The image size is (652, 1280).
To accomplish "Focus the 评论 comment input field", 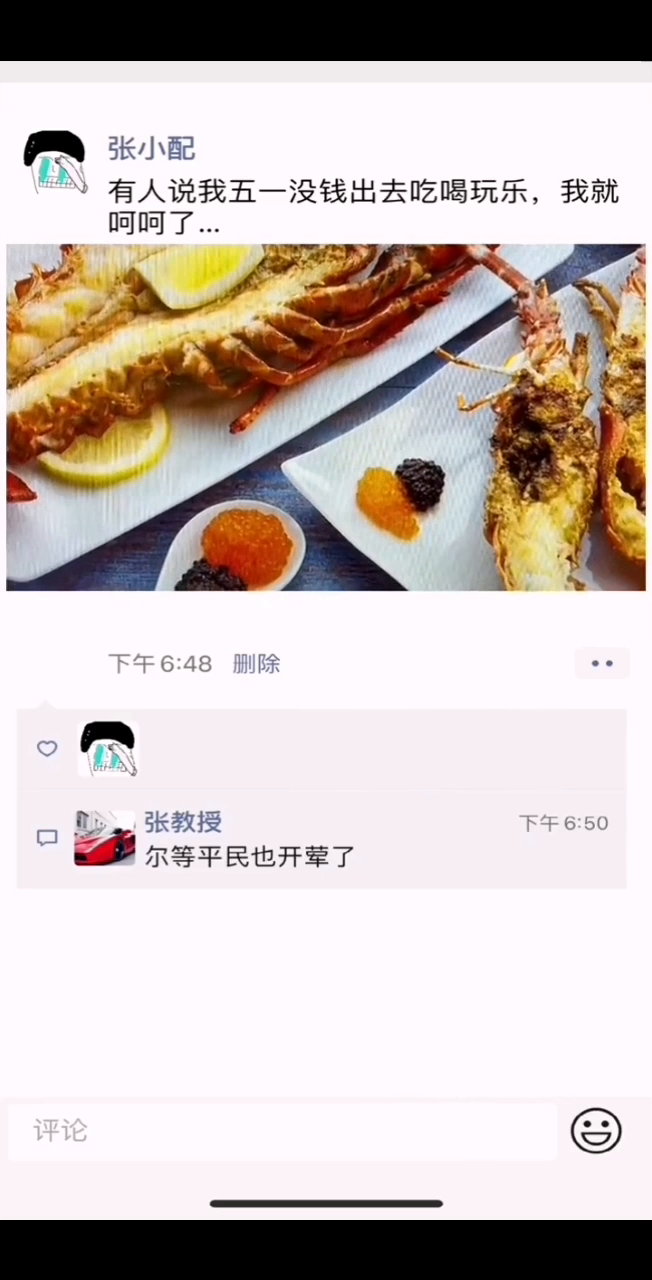I will coord(282,1131).
